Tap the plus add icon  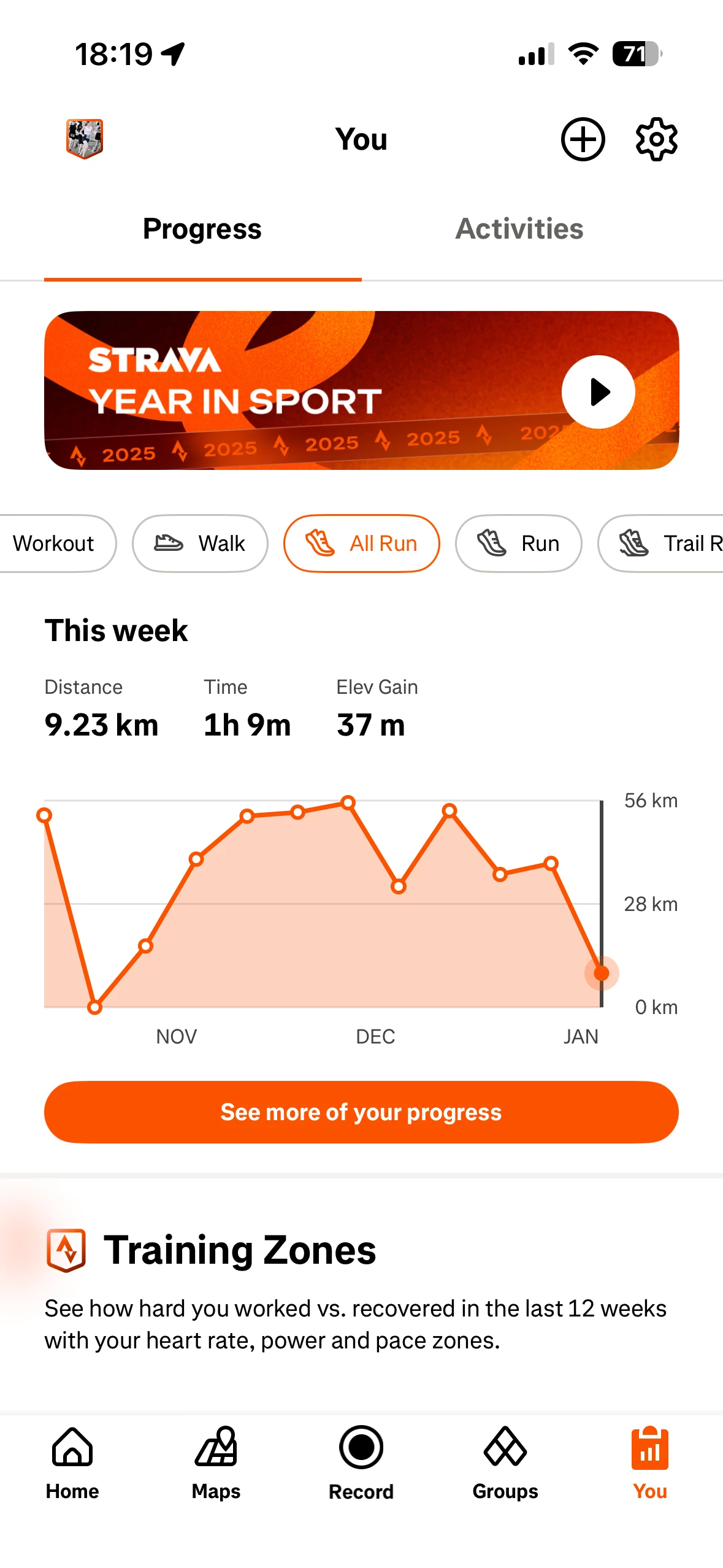[x=582, y=139]
